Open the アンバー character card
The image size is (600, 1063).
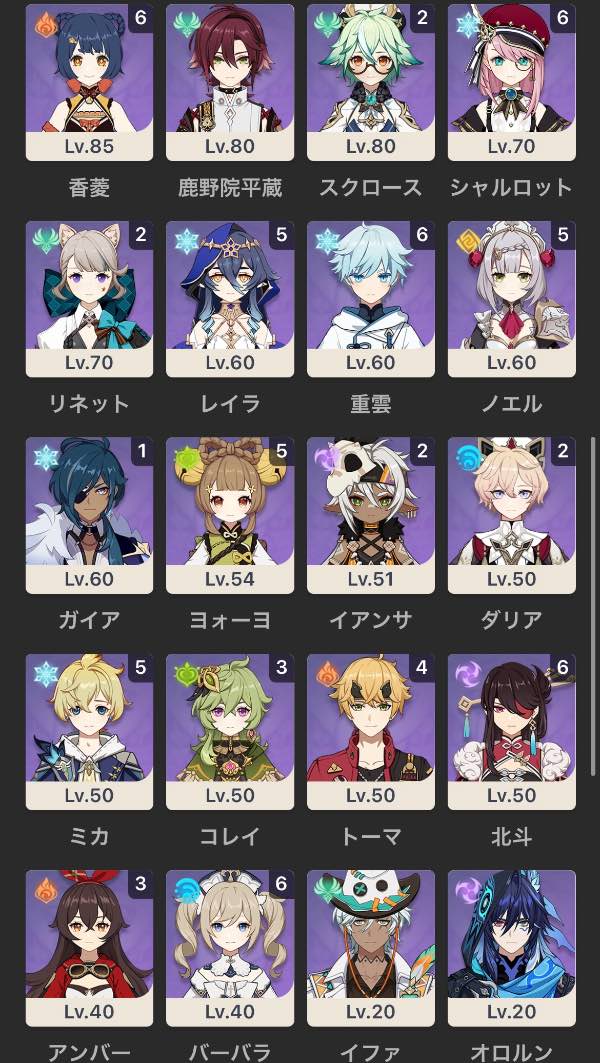tap(89, 948)
